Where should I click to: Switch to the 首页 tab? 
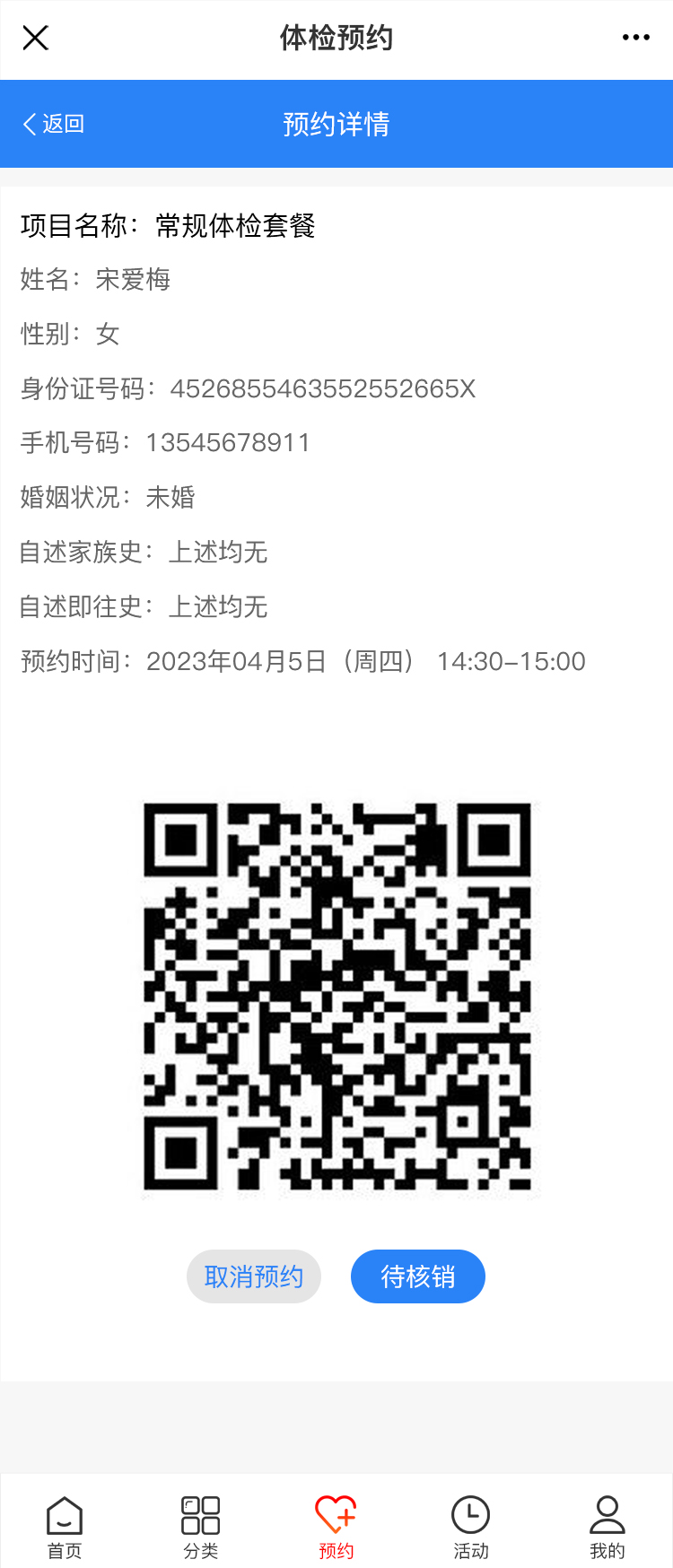(x=65, y=1526)
